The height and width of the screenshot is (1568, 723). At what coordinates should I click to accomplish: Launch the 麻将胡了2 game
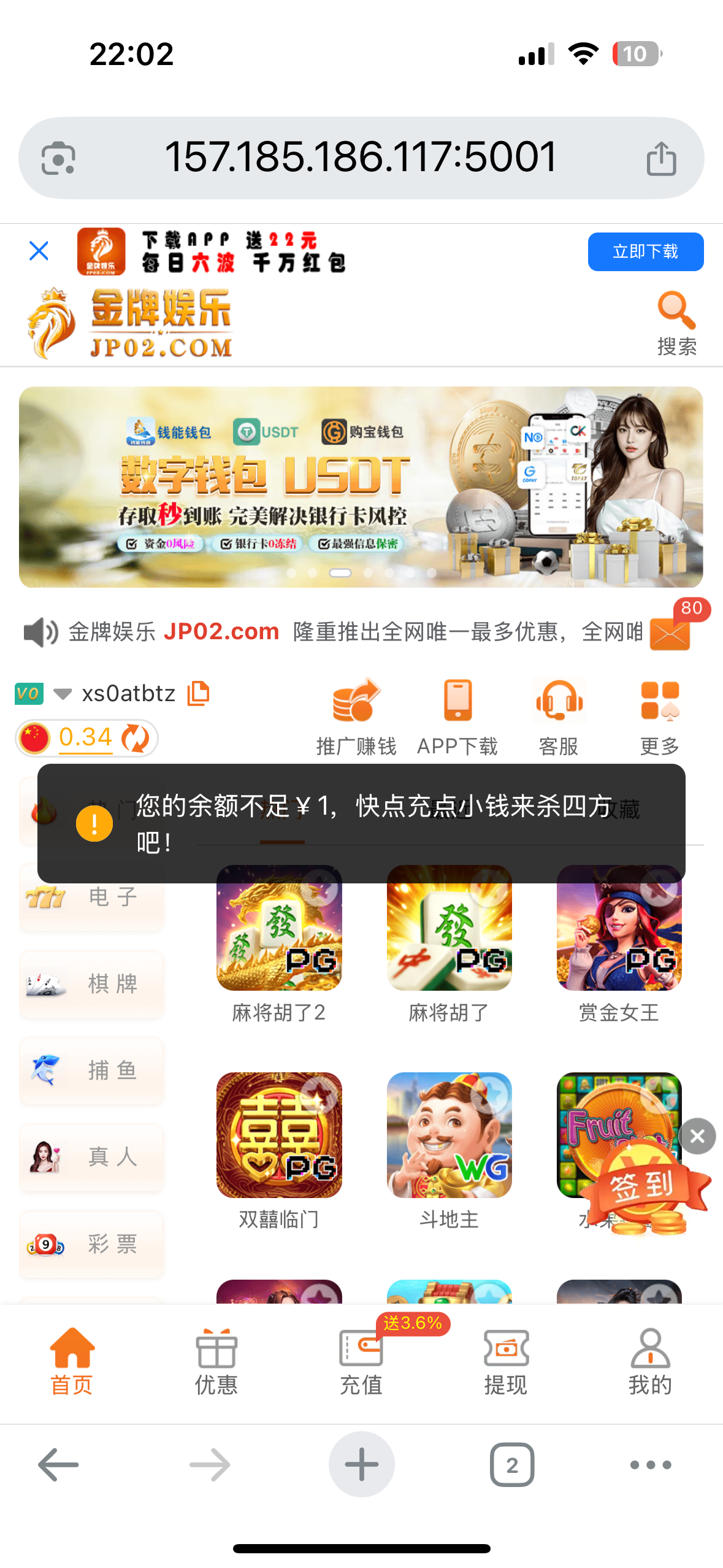pyautogui.click(x=279, y=928)
